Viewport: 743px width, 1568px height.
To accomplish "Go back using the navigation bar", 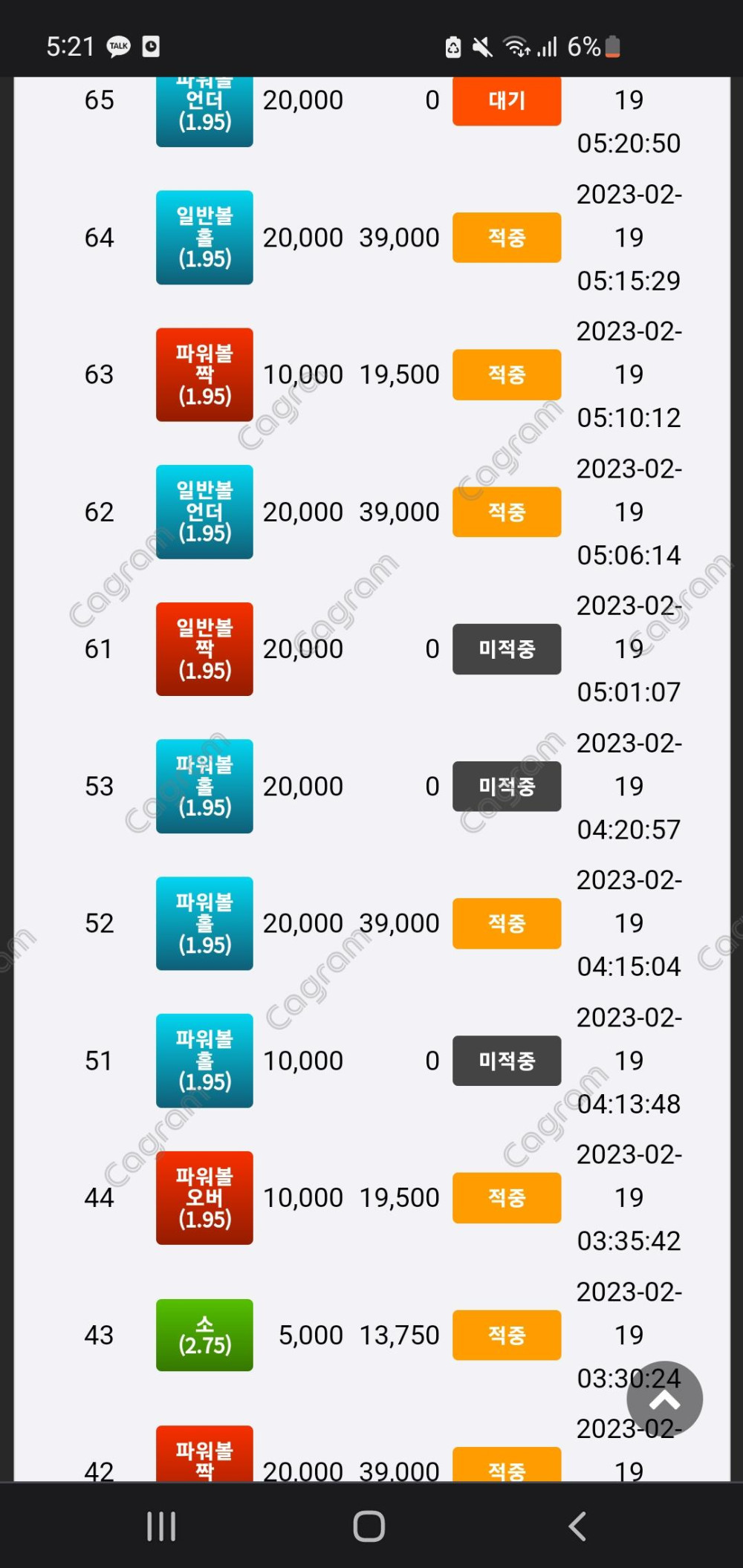I will pos(577,1526).
